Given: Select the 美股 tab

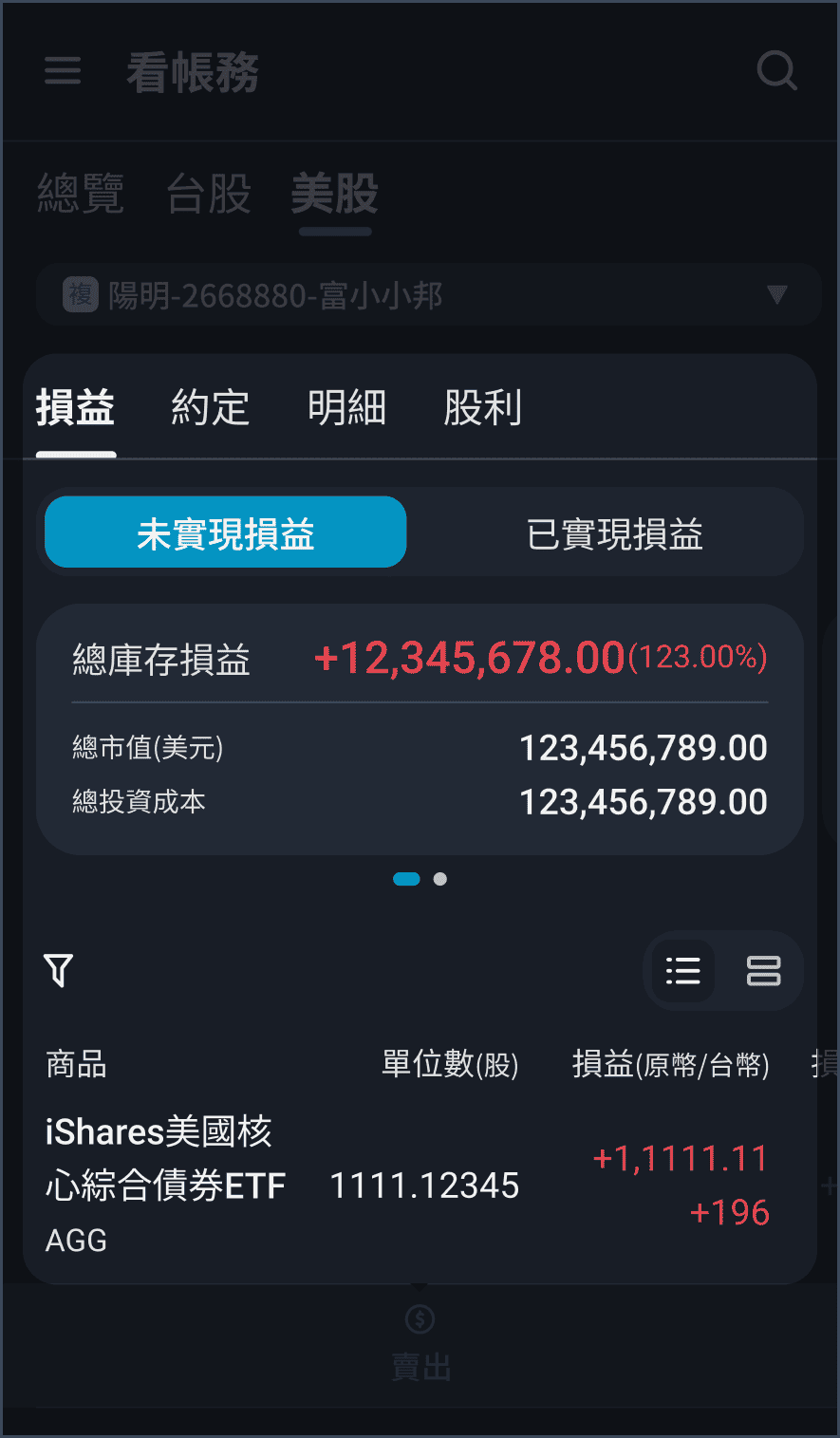Looking at the screenshot, I should point(334,194).
